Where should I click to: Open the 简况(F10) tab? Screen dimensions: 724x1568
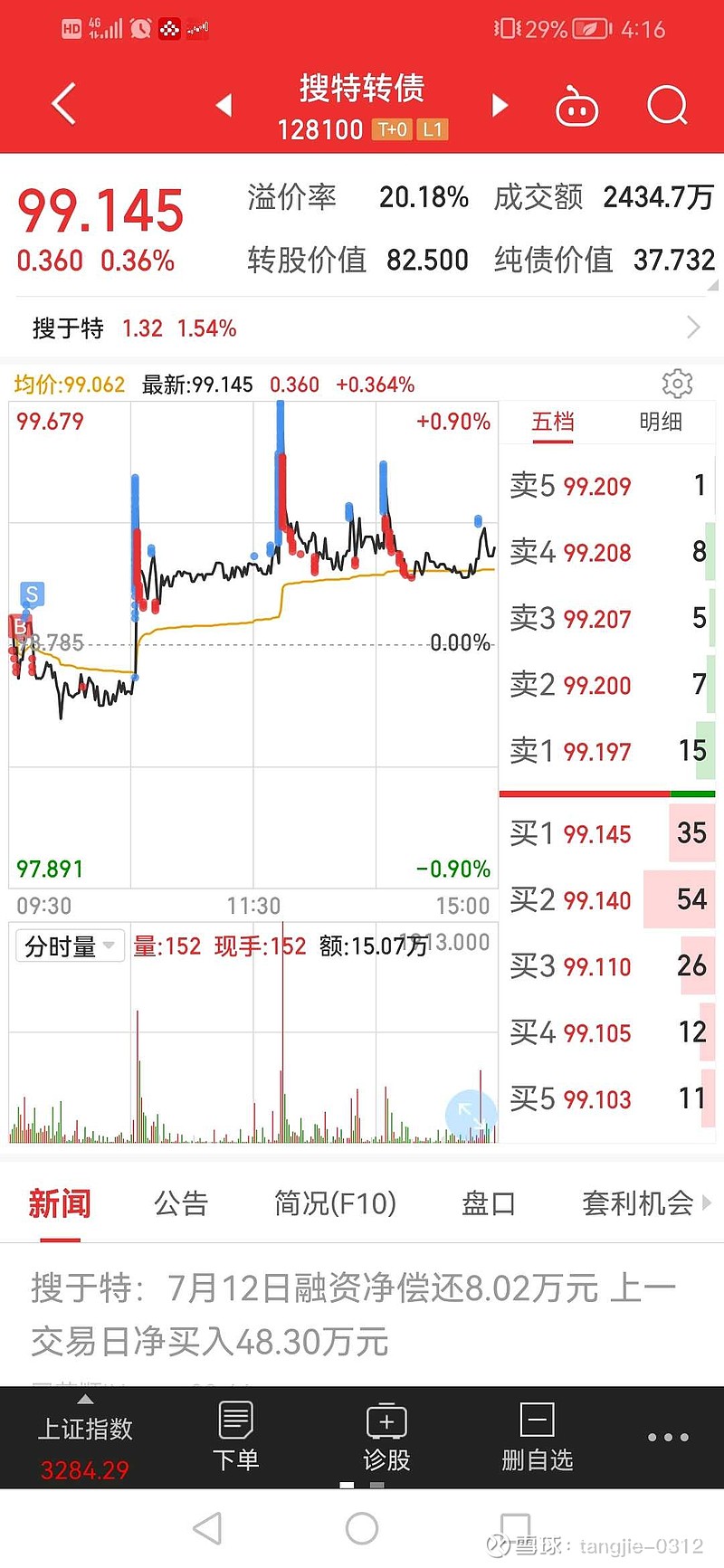pos(335,1203)
